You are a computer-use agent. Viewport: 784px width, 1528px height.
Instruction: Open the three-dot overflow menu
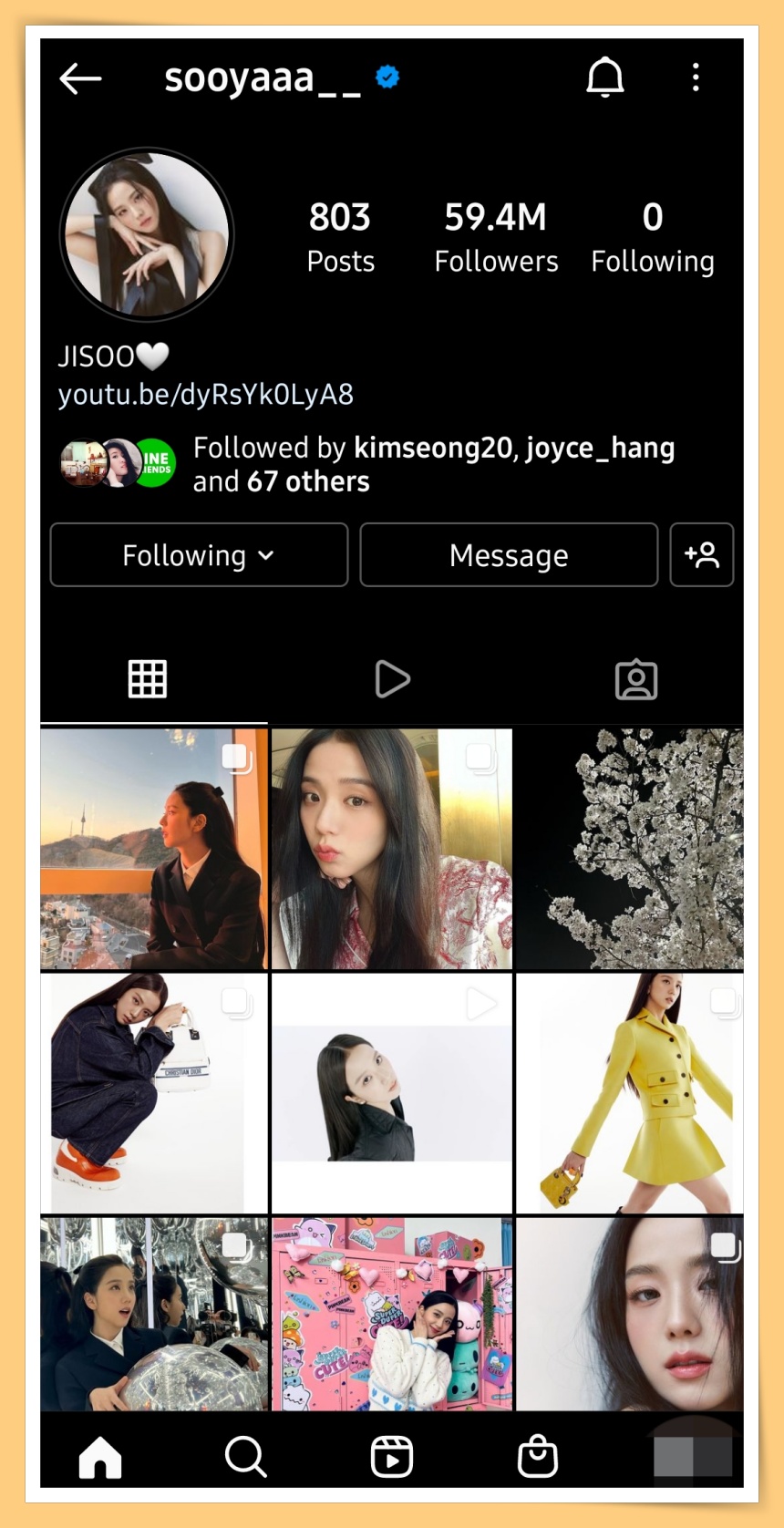tap(696, 77)
